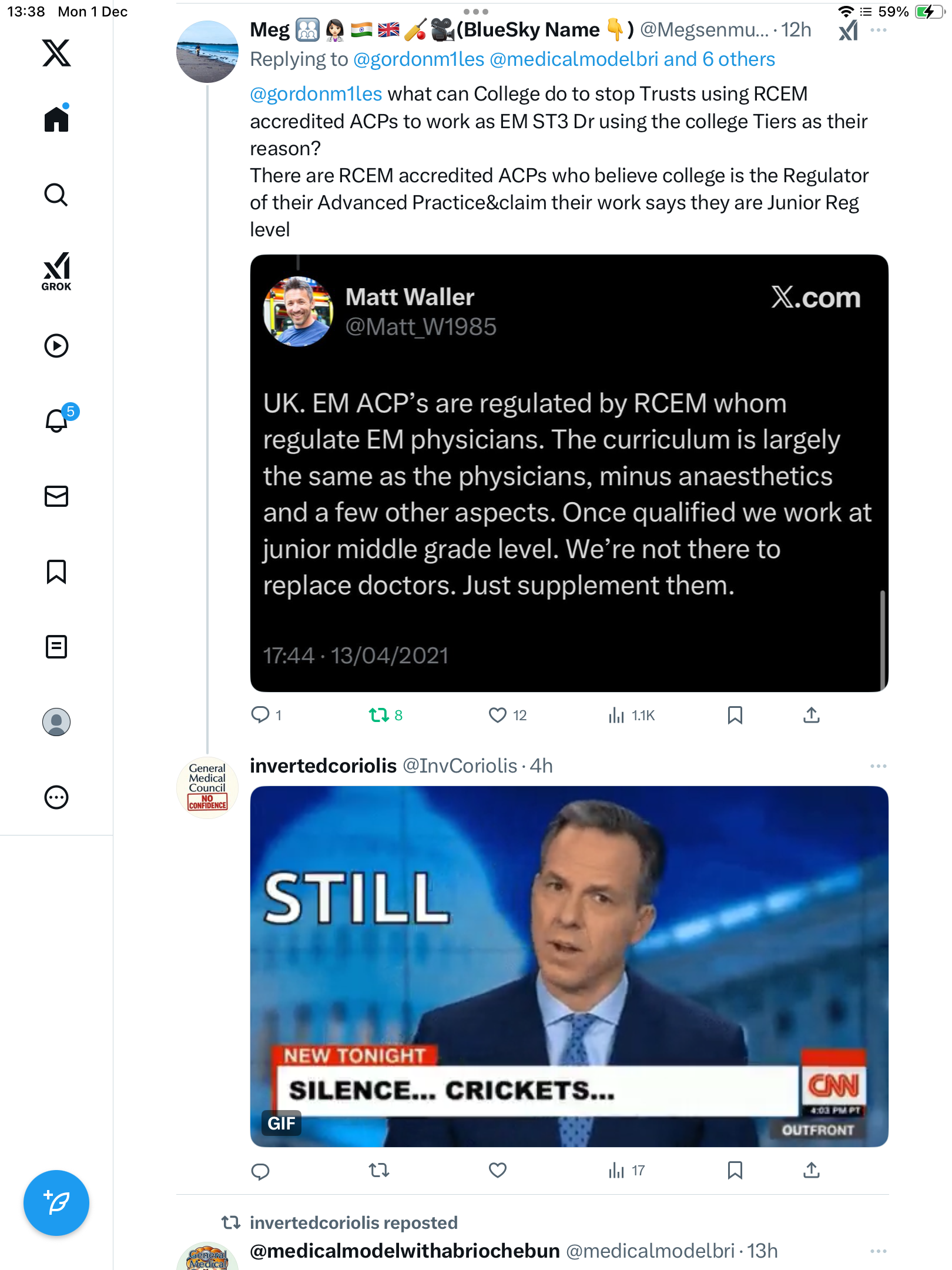The width and height of the screenshot is (952, 1270).
Task: Reply to Meg's post
Action: point(260,715)
